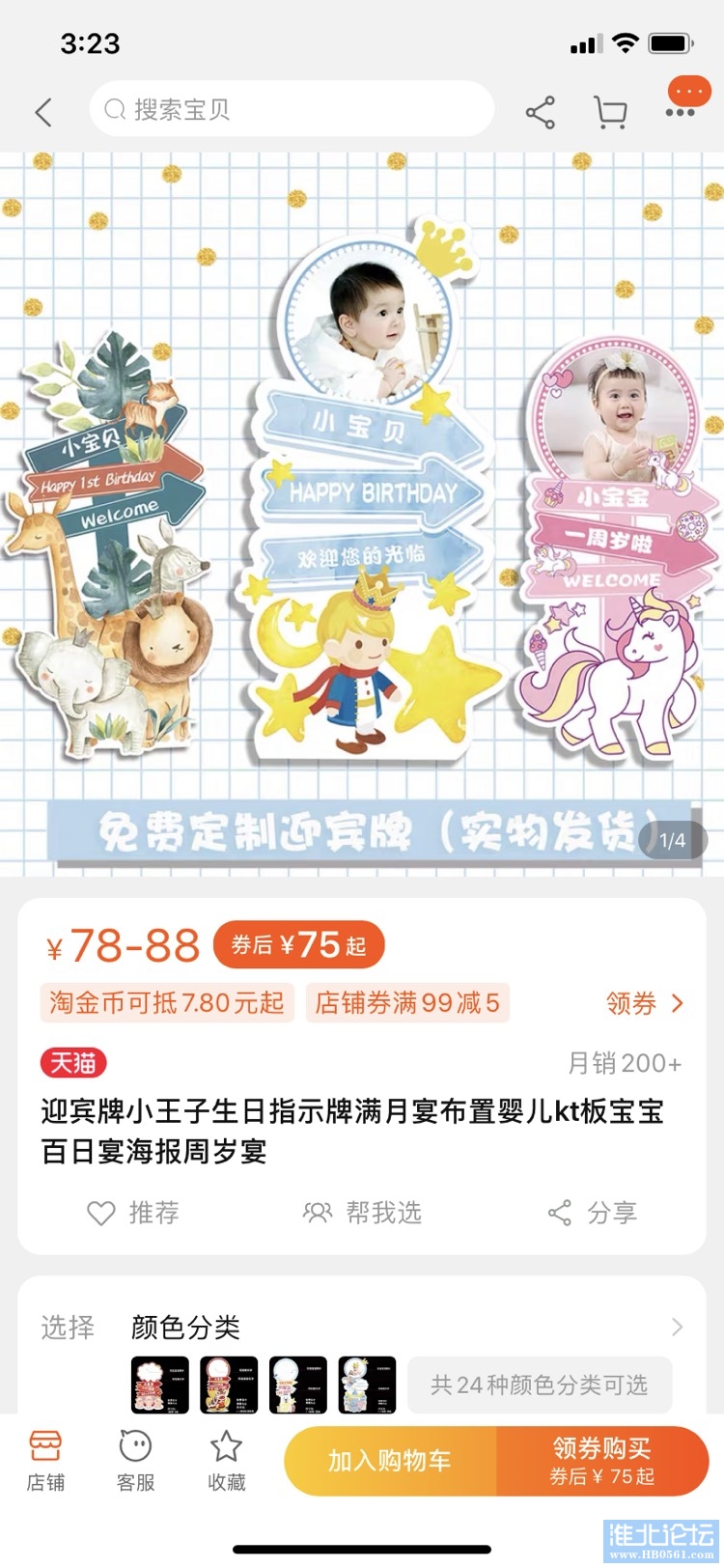This screenshot has height=1568, width=724.
Task: Open the main product image
Action: (x=362, y=512)
